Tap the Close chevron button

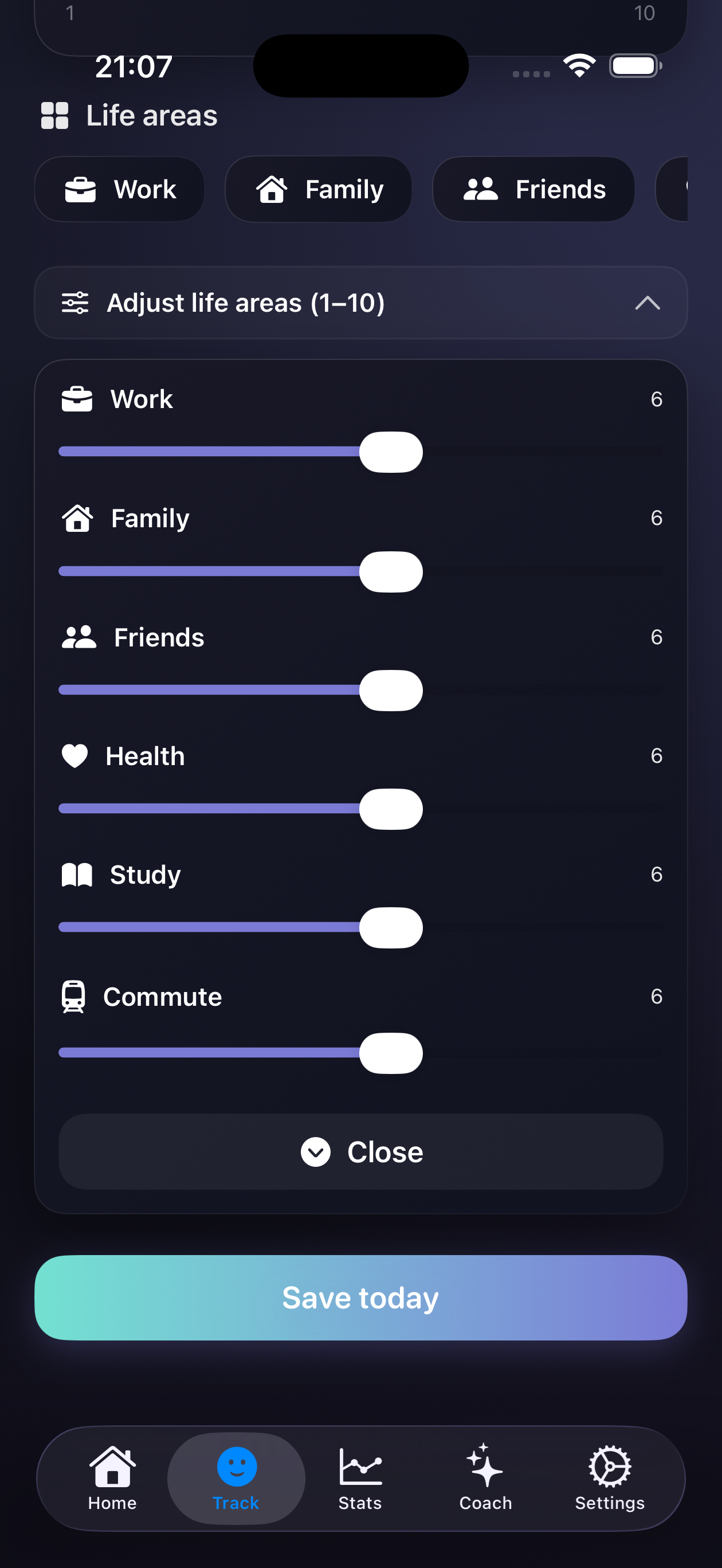[x=316, y=1152]
